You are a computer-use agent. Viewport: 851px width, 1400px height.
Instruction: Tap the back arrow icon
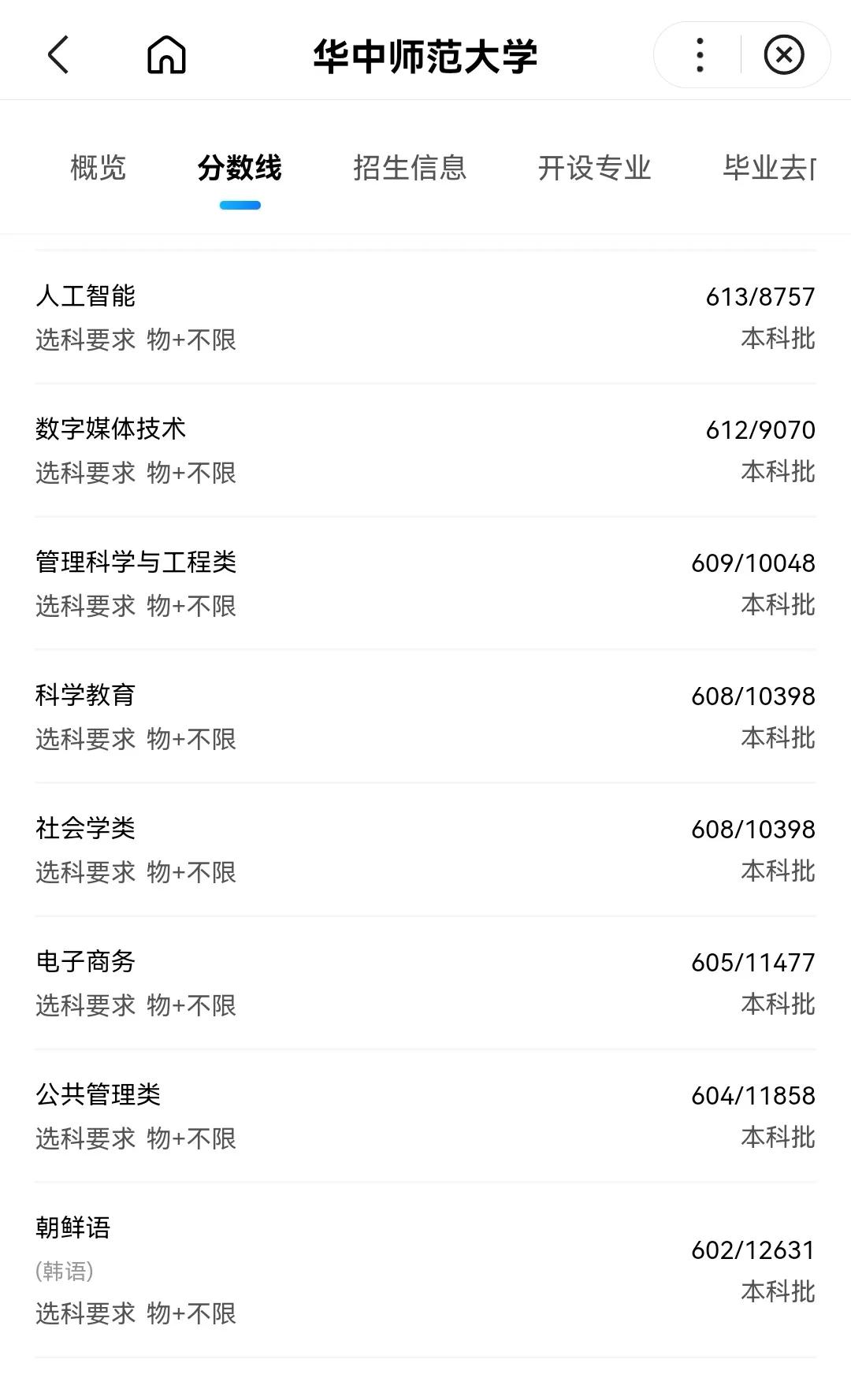tap(57, 55)
